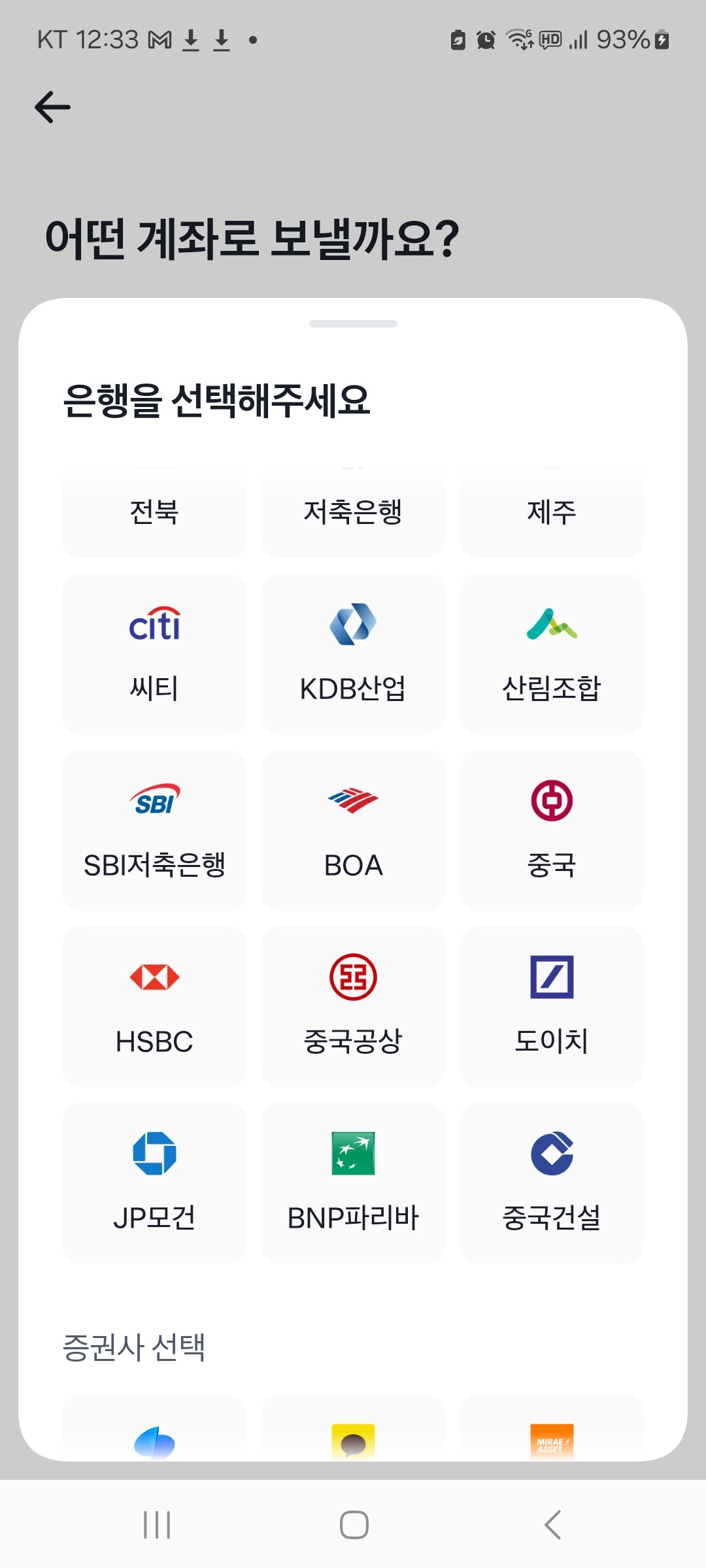Select SBI저축은행

tap(154, 830)
